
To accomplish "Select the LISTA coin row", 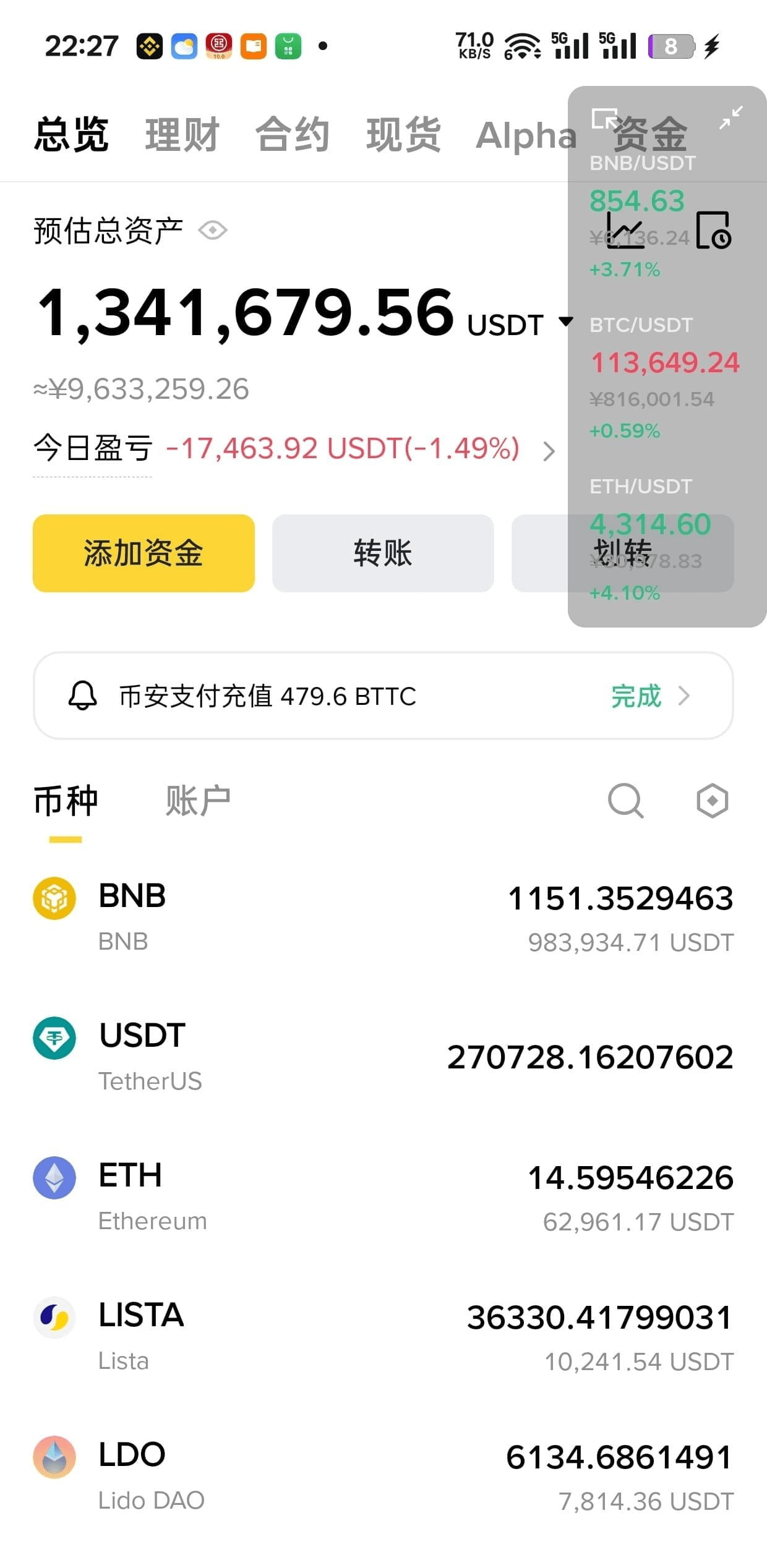I will 383,1336.
